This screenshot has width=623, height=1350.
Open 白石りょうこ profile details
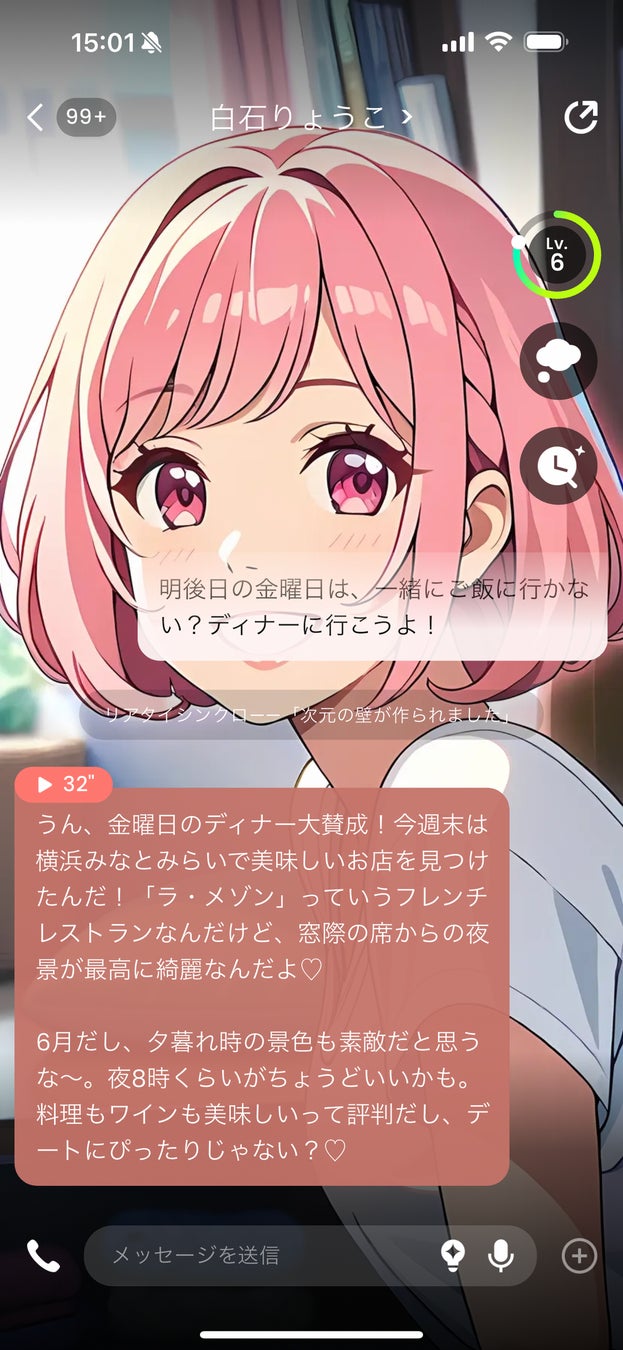(310, 118)
